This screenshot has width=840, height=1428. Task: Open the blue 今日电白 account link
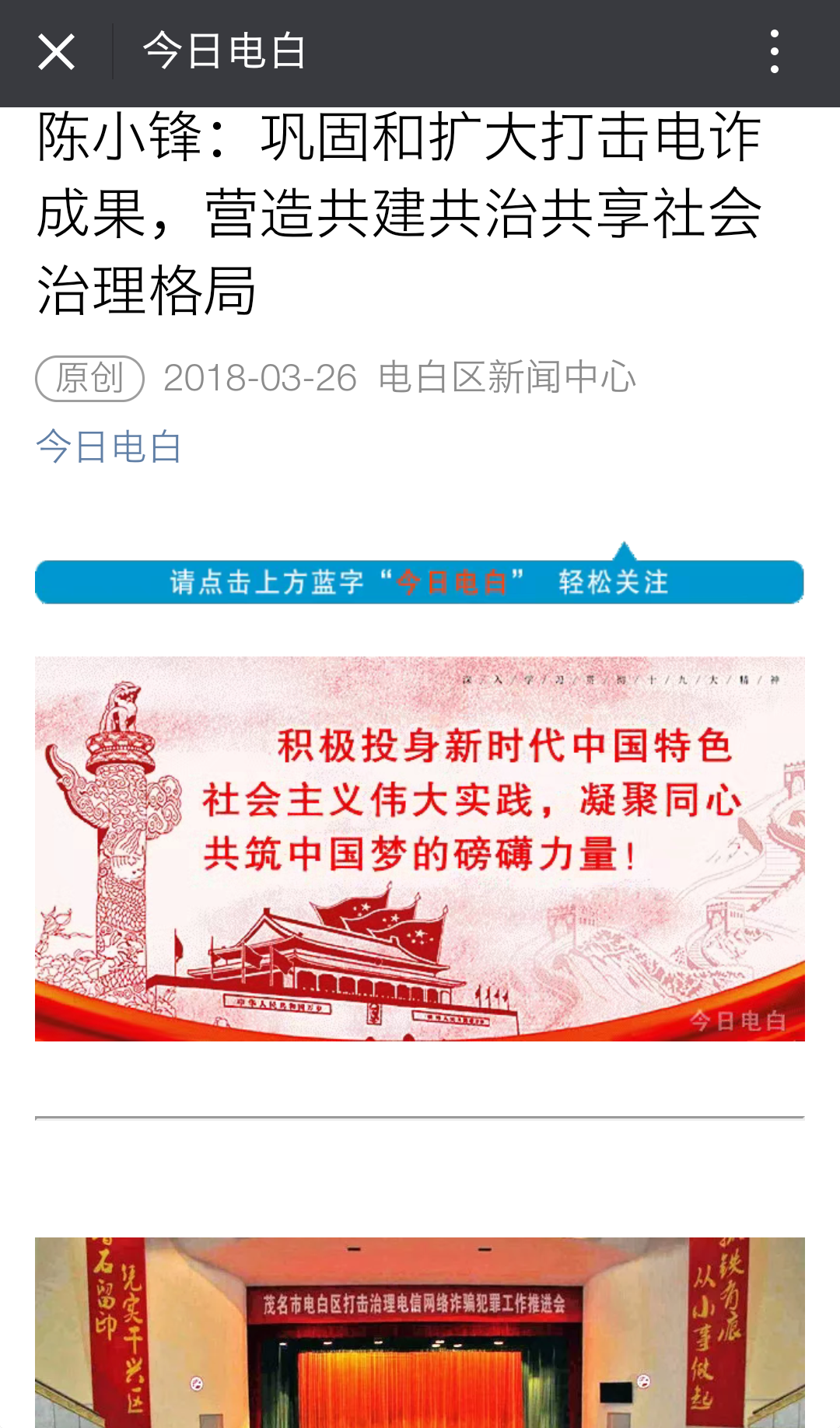(109, 447)
